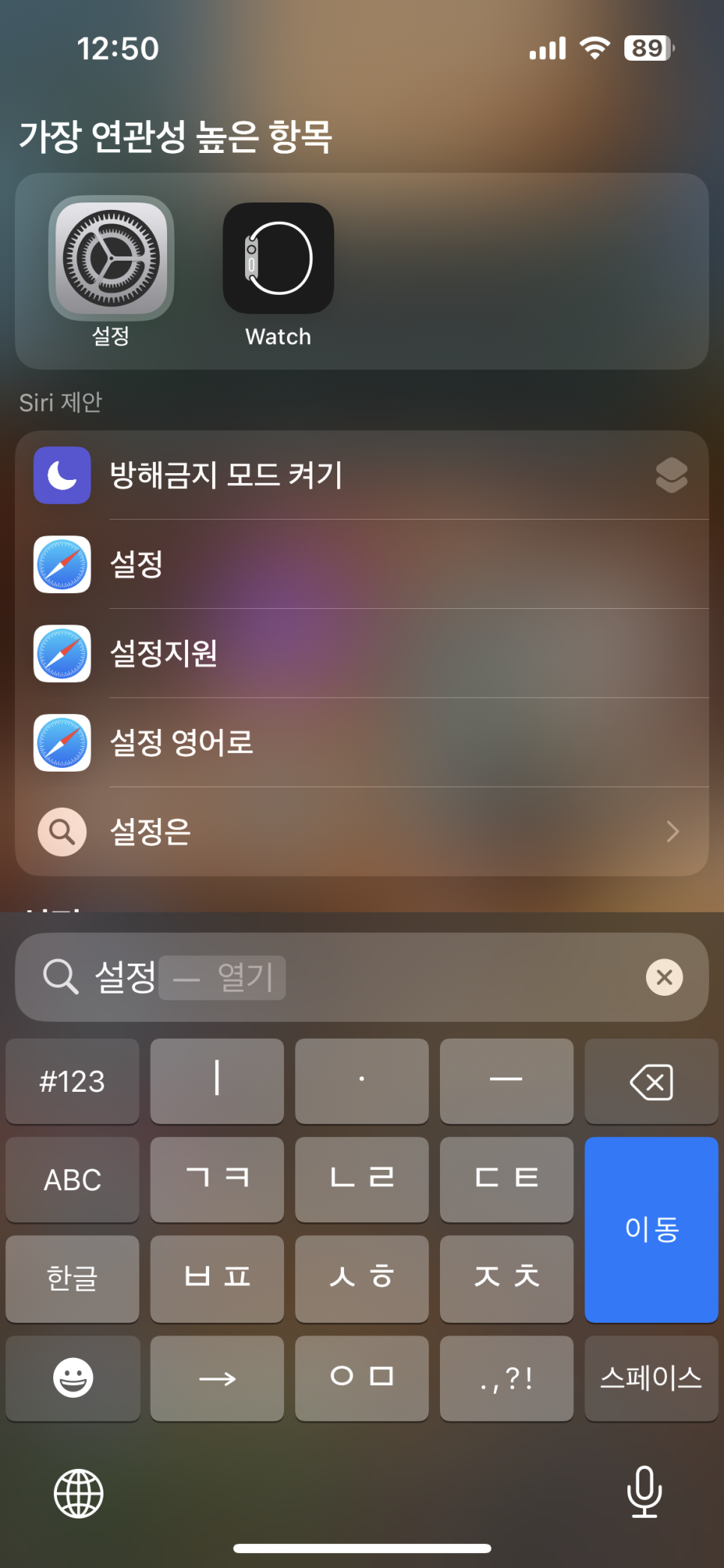Viewport: 724px width, 1568px height.
Task: Tap the 스페이스 key
Action: click(651, 1378)
